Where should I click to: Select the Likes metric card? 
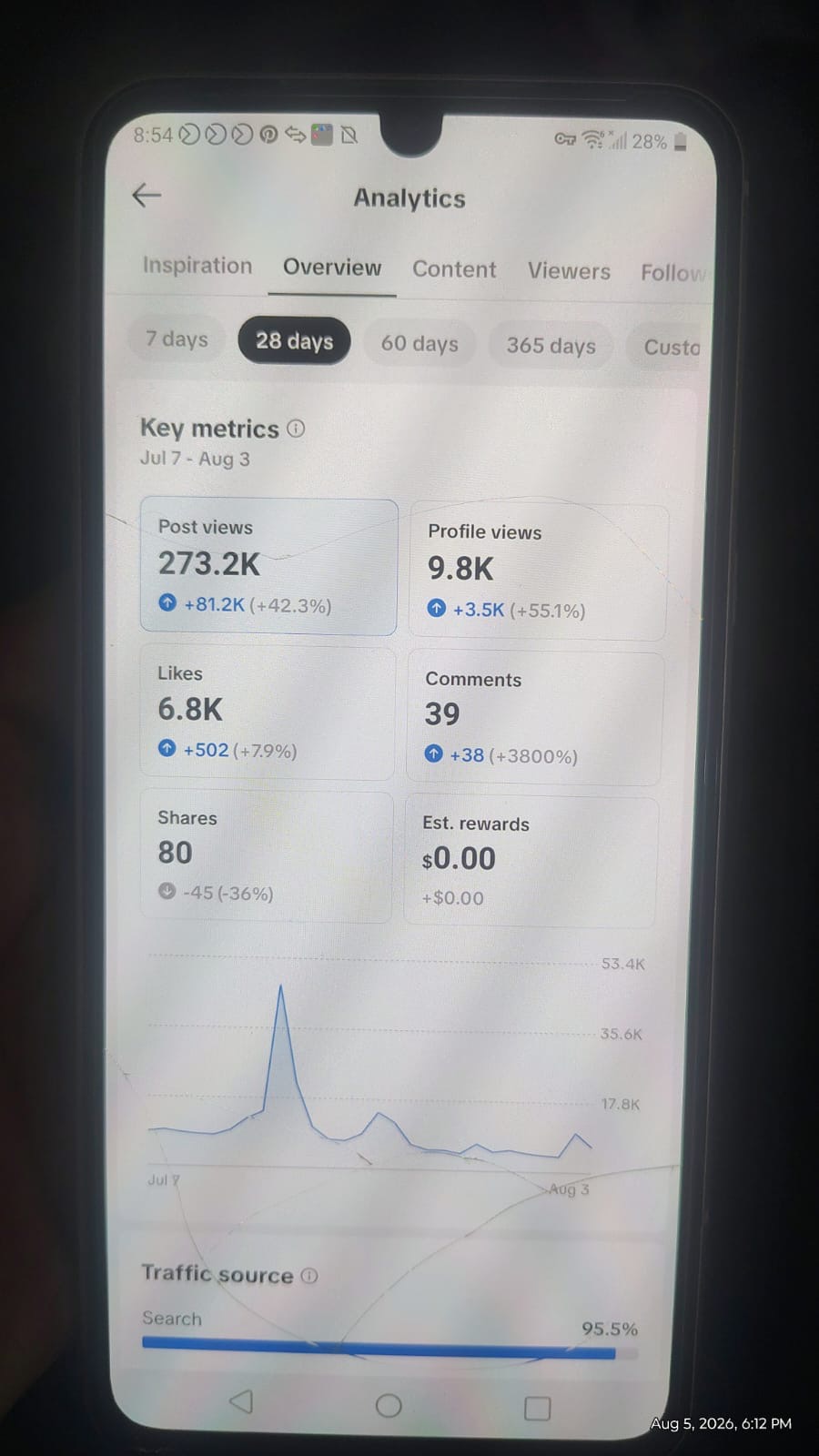(268, 713)
